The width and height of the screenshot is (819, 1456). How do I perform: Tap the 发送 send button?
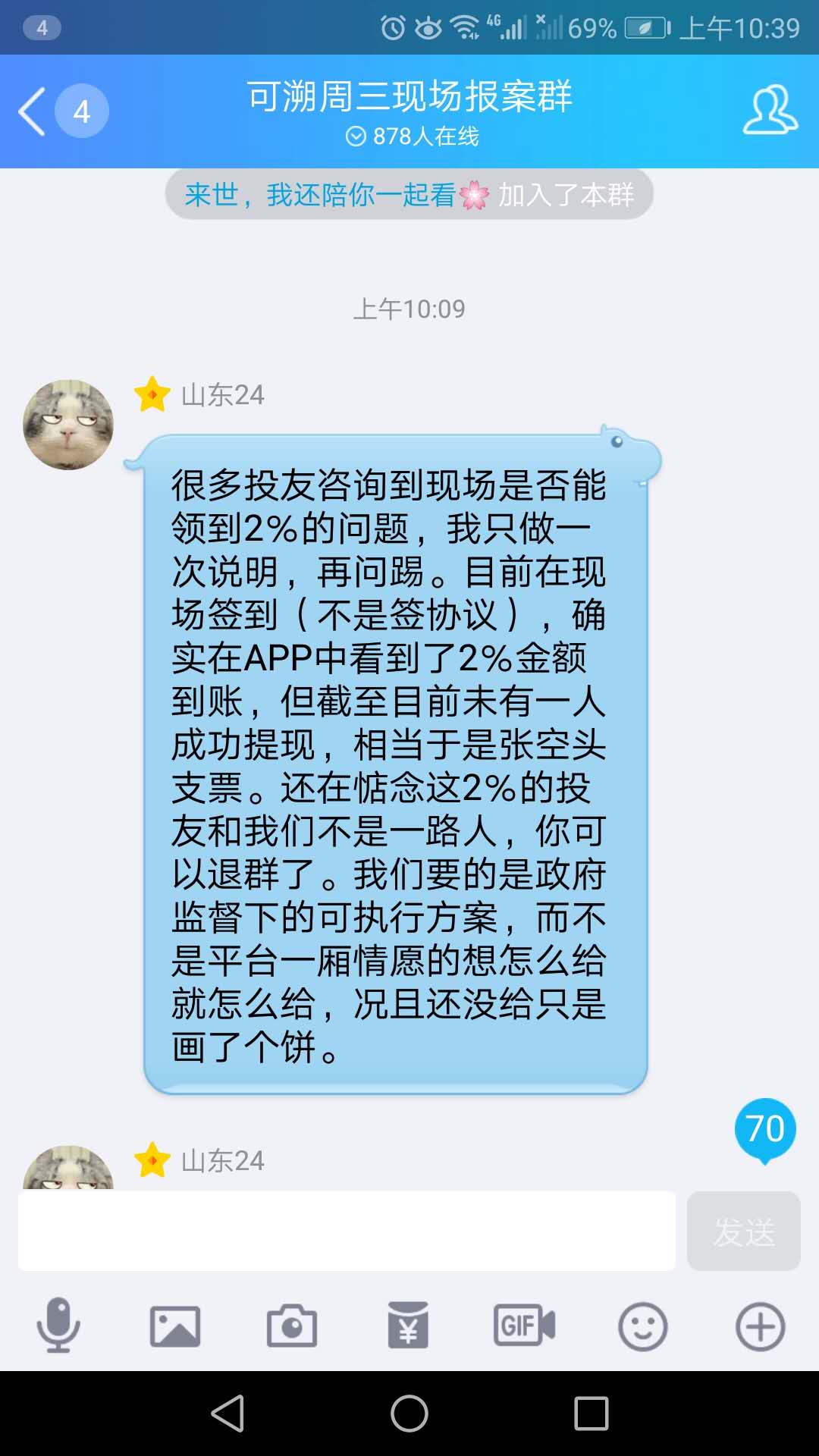click(x=743, y=1231)
